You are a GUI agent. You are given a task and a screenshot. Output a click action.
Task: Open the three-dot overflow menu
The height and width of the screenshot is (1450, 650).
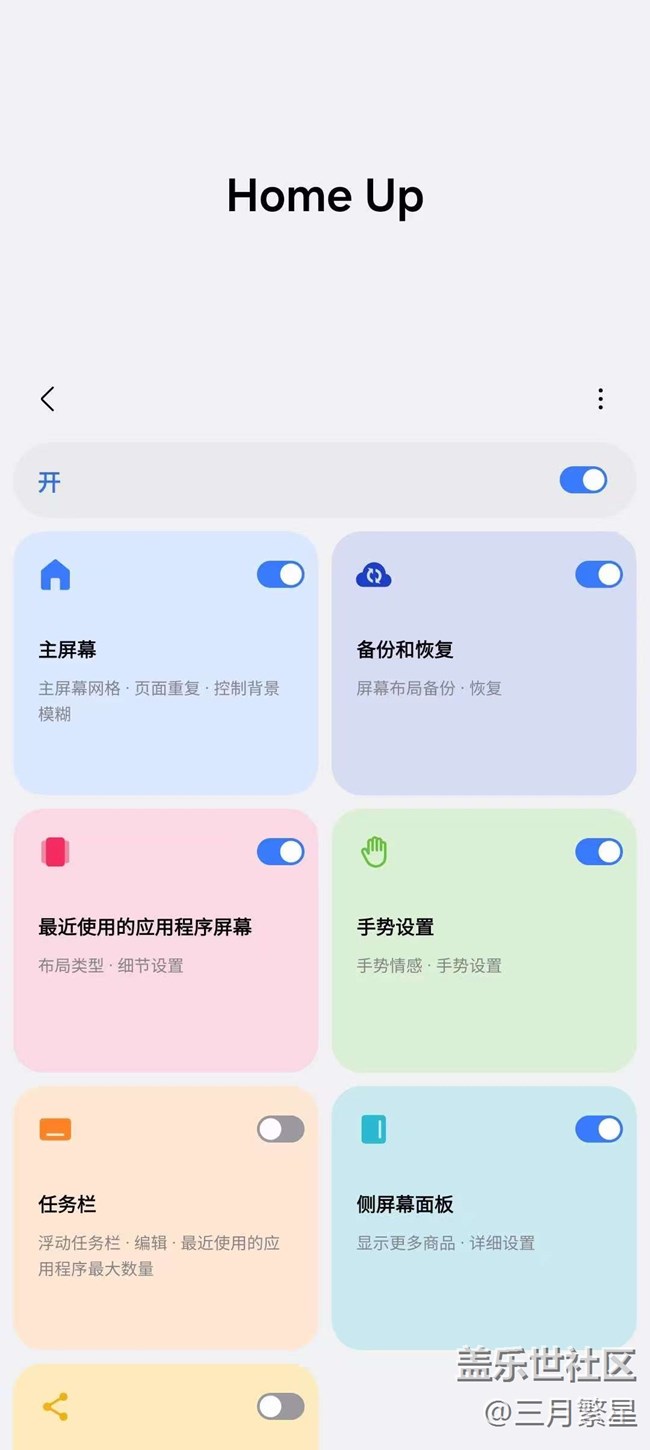[x=600, y=399]
